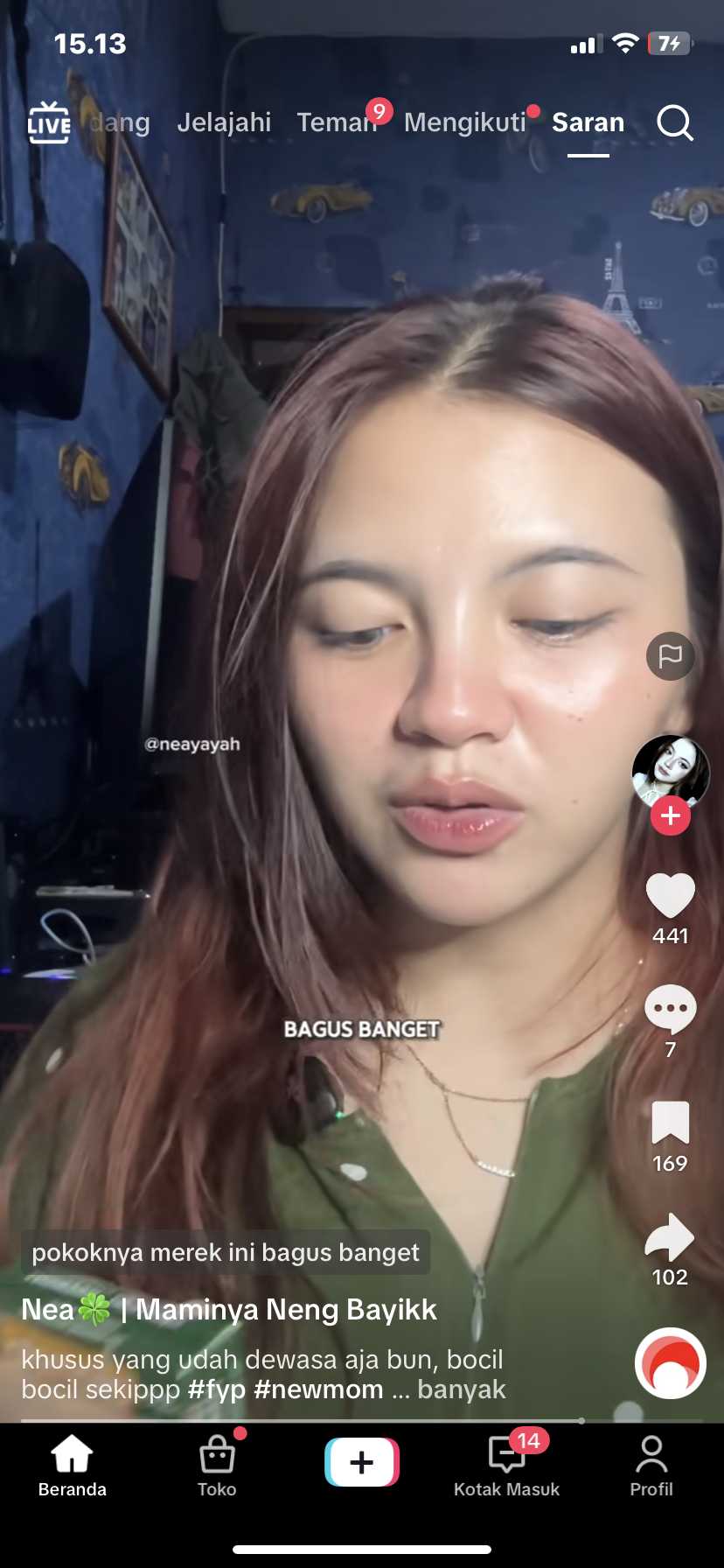The image size is (724, 1568).
Task: Share this video via arrow
Action: coord(670,1236)
